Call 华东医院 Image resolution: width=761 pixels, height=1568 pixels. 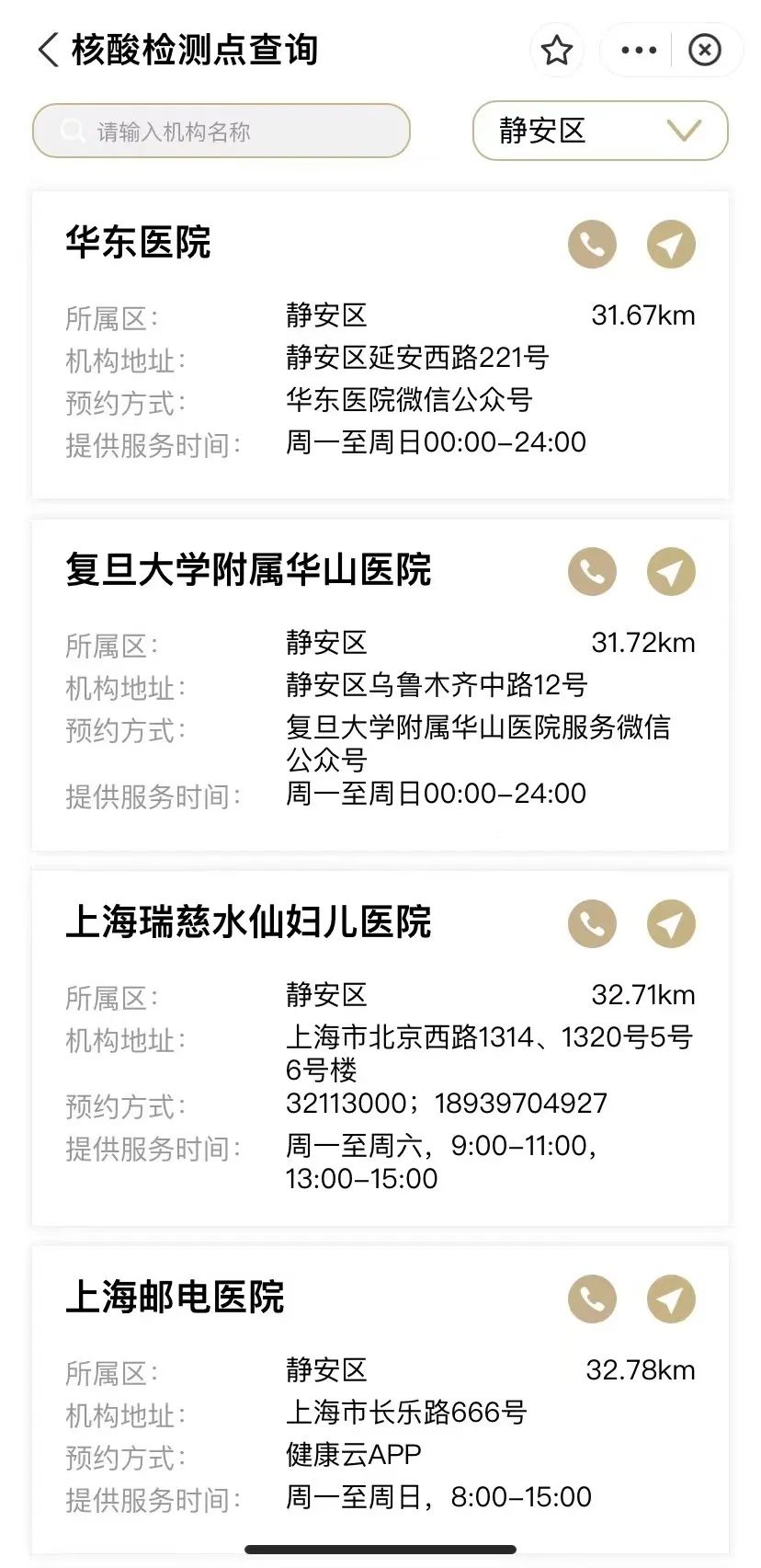pos(592,245)
